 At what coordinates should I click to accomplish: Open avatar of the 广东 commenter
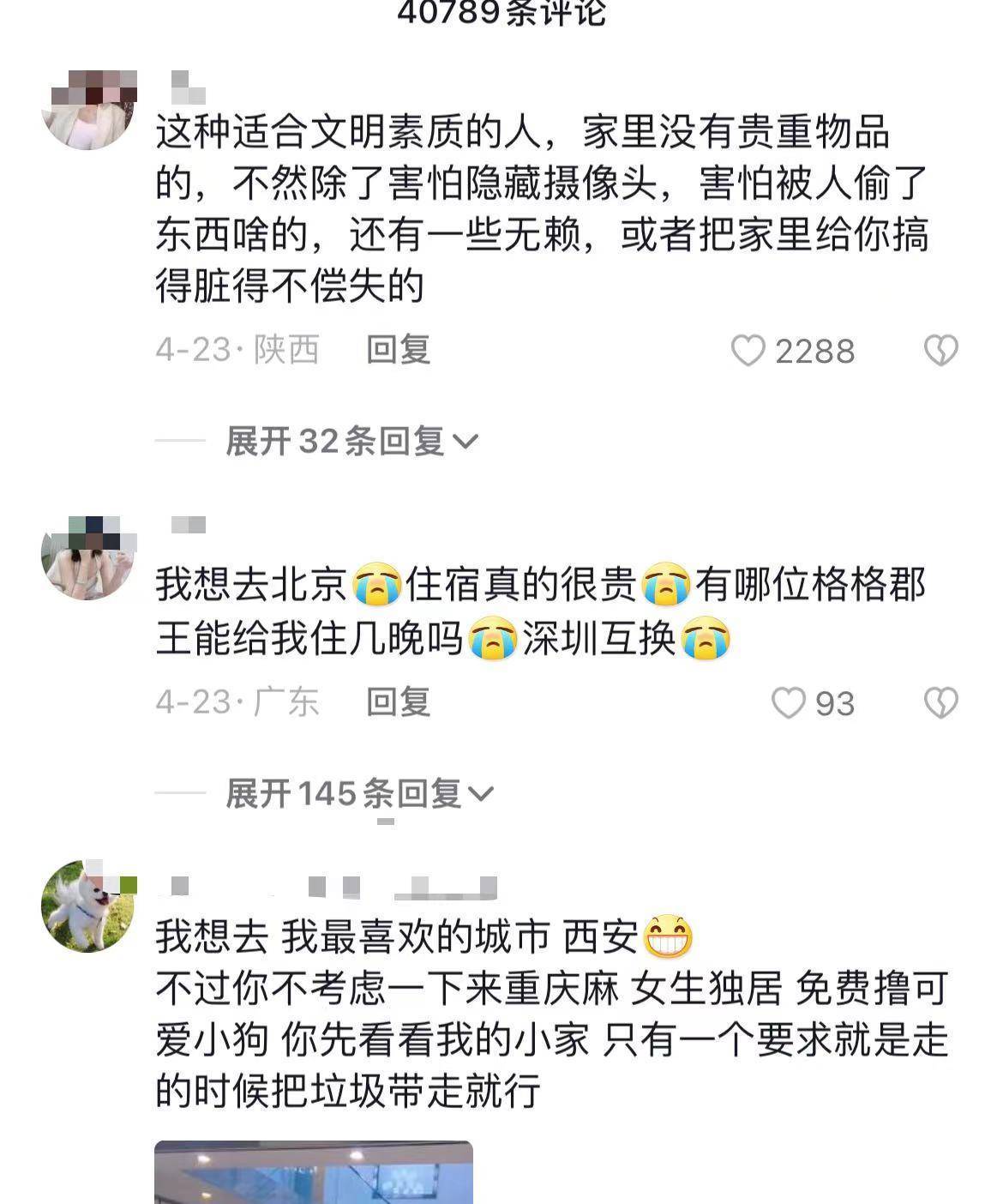pos(88,559)
